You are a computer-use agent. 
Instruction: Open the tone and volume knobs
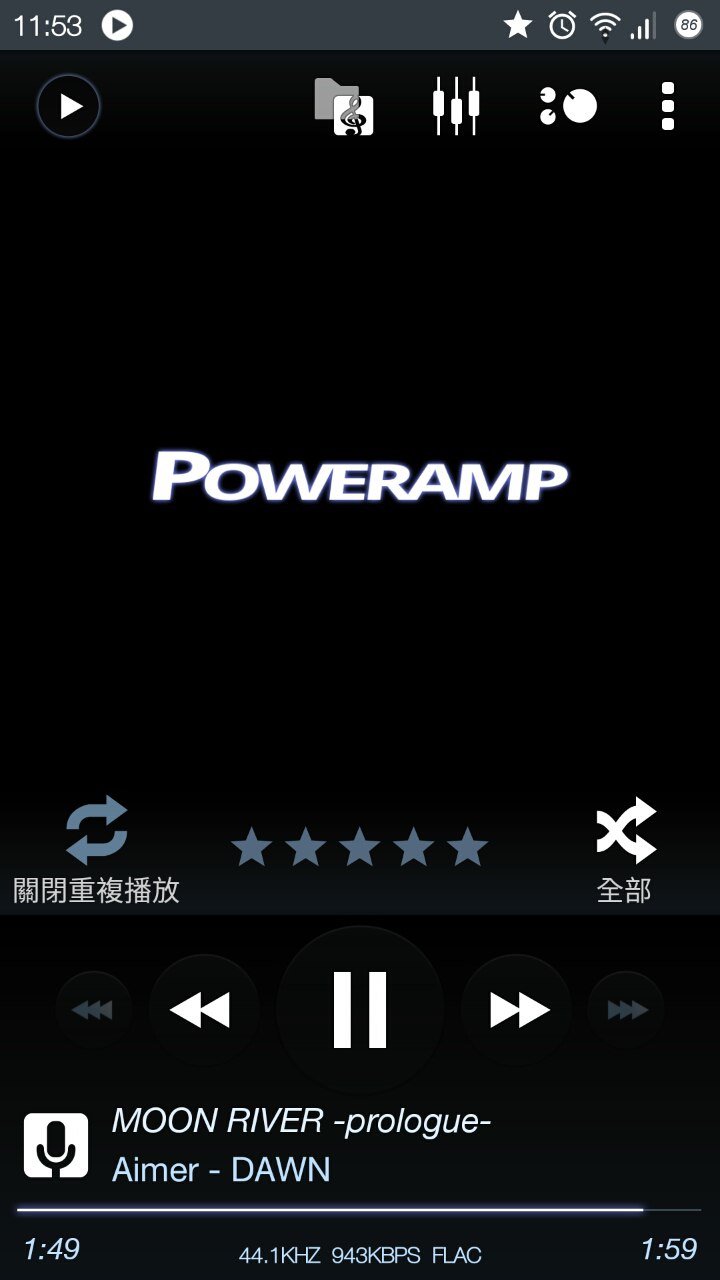pyautogui.click(x=567, y=105)
